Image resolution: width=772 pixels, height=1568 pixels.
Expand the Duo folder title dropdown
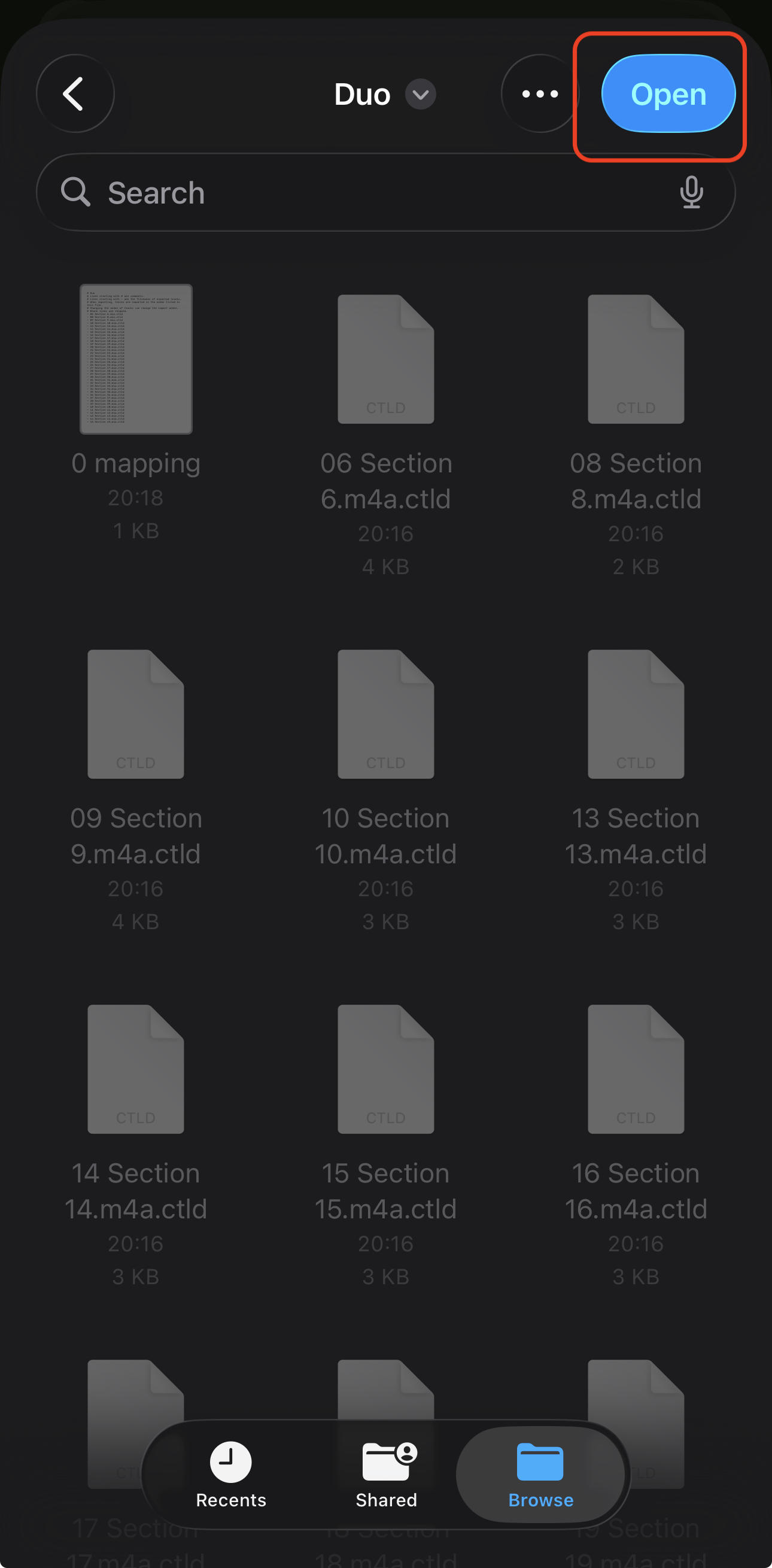420,95
